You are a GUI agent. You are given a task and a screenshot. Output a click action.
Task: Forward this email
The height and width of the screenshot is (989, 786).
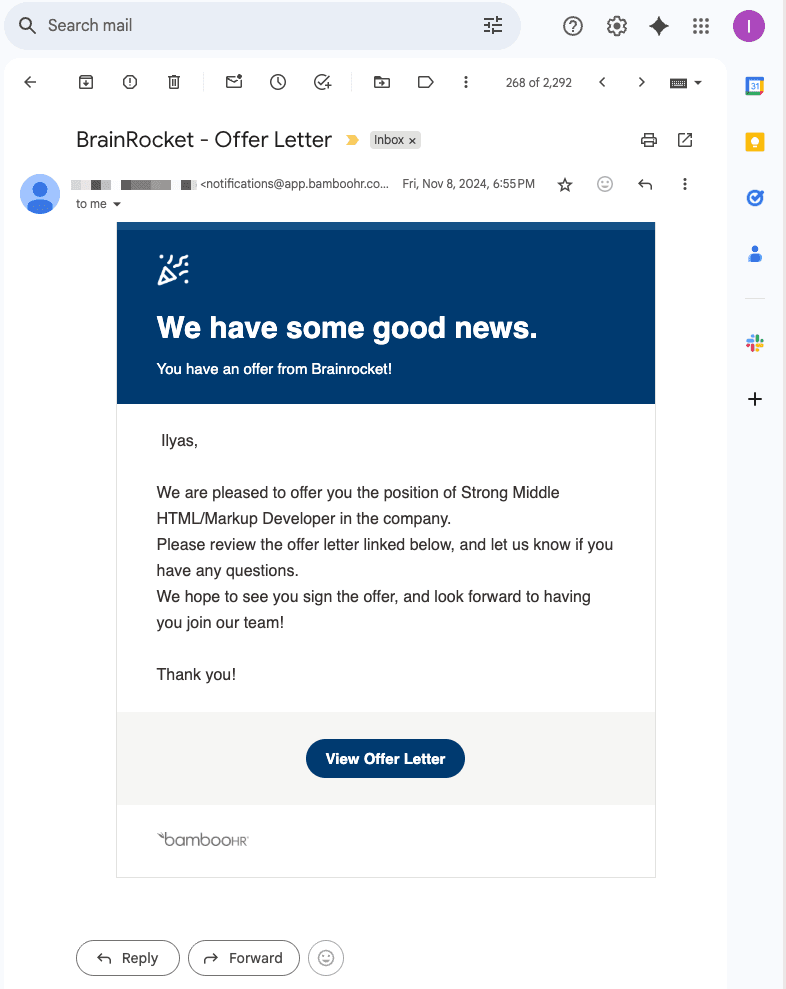[243, 958]
